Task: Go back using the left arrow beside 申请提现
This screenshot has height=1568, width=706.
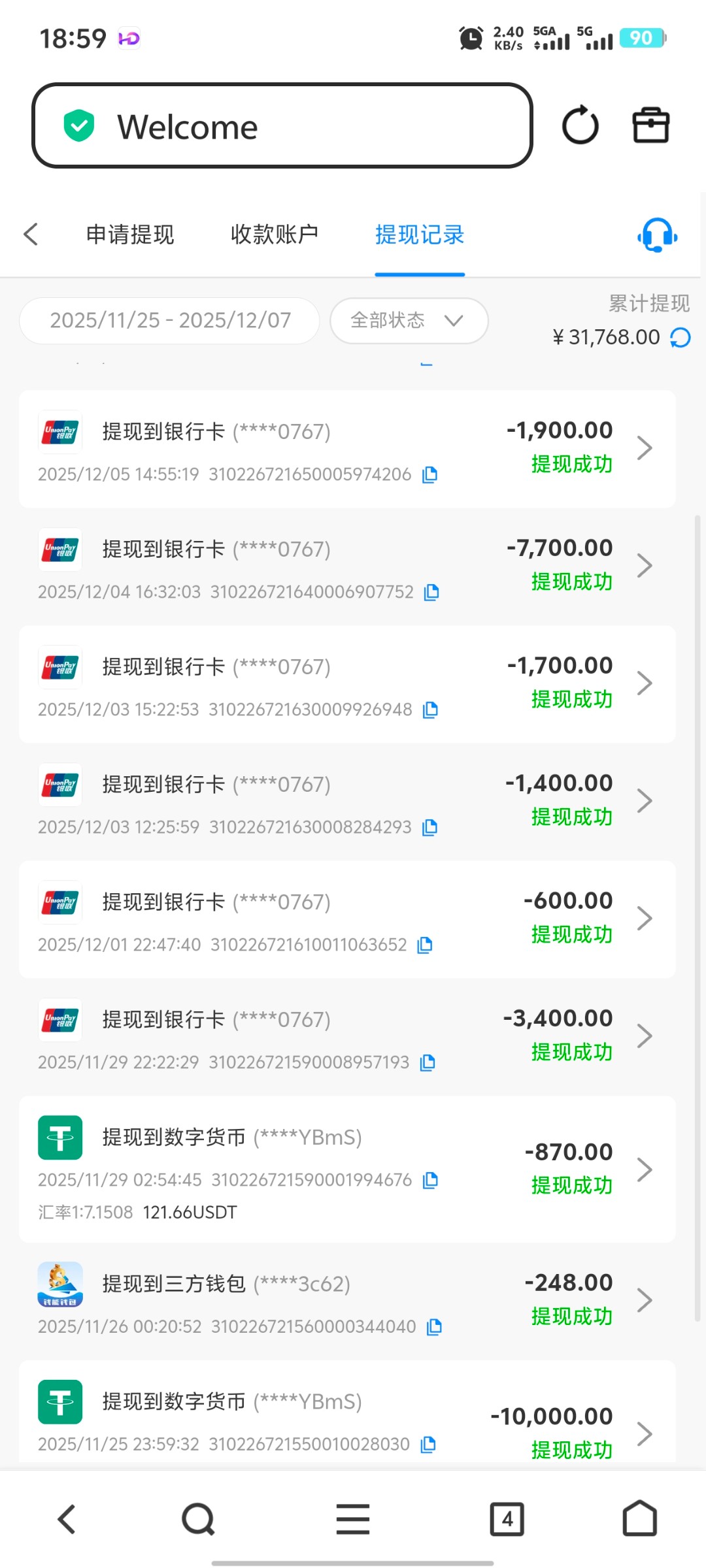Action: point(31,234)
